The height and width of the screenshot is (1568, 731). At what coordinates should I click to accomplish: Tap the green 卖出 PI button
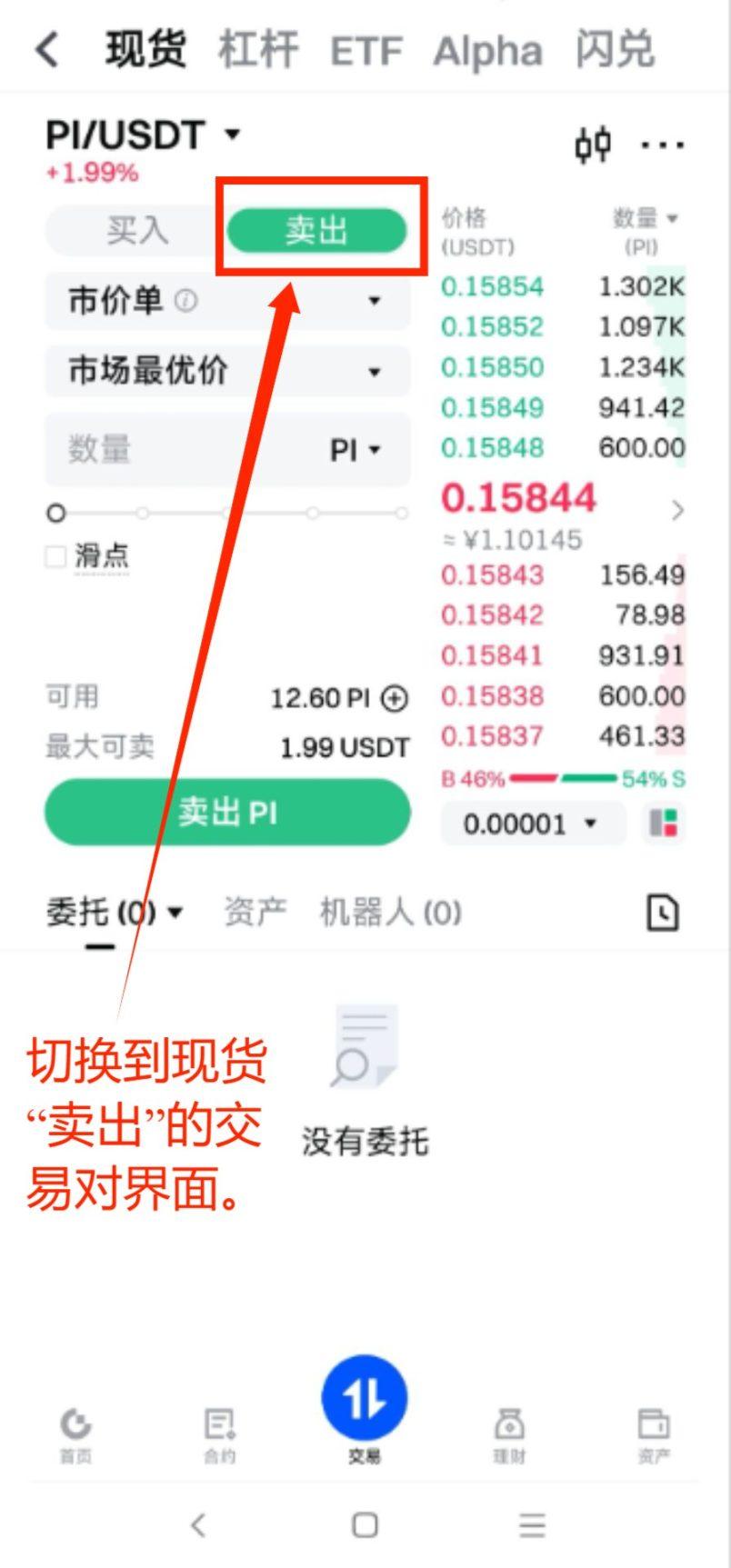point(227,812)
